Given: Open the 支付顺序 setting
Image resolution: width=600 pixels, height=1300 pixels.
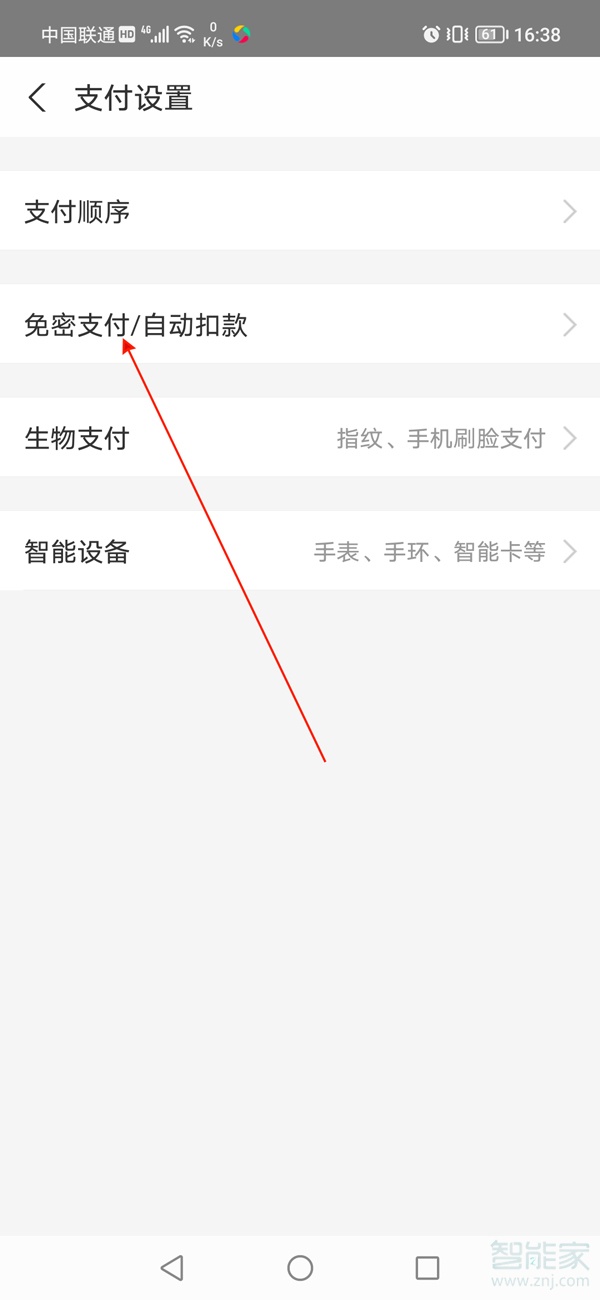Looking at the screenshot, I should tap(300, 212).
